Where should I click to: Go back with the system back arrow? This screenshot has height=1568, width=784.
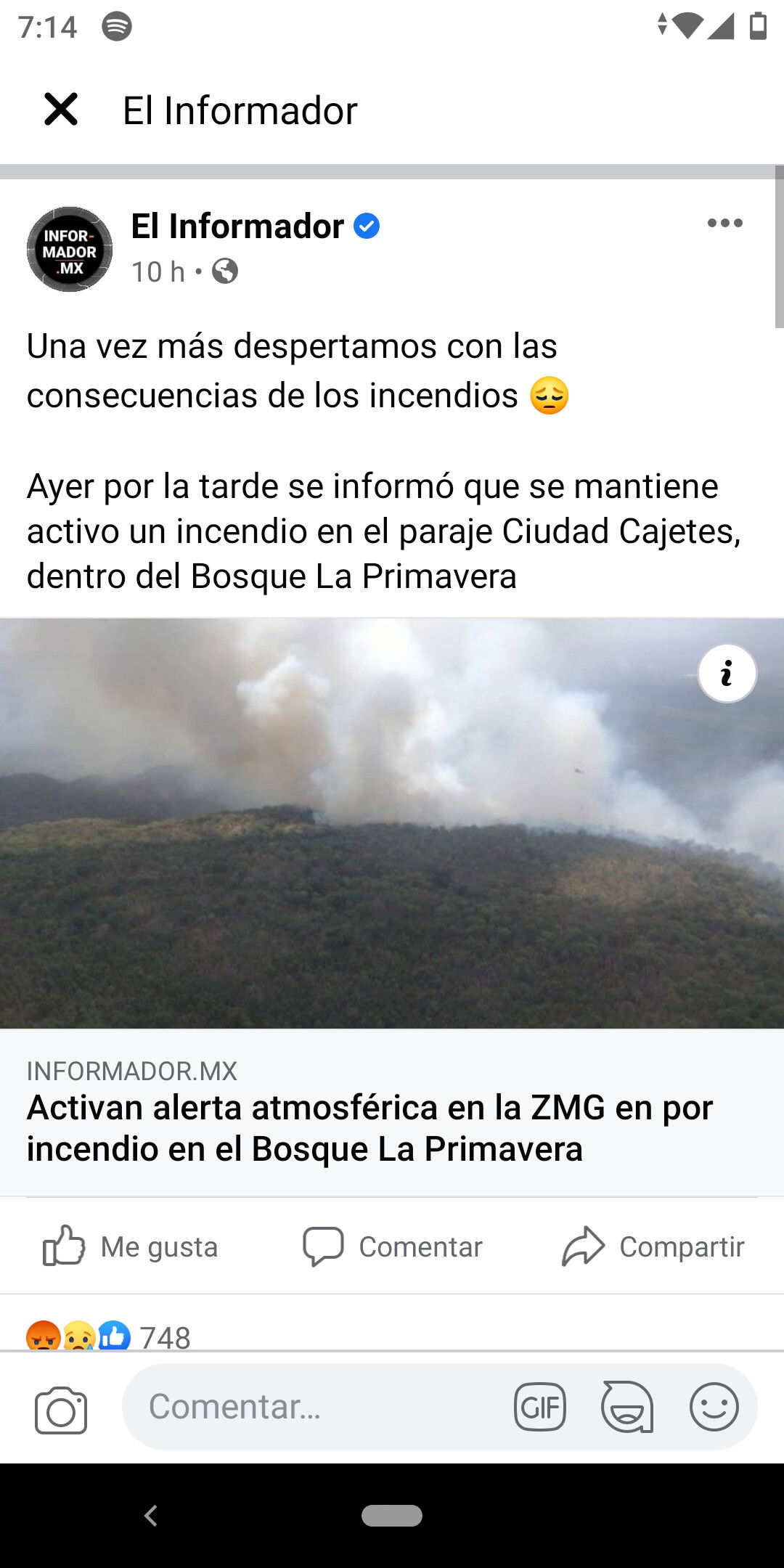pos(151,1515)
